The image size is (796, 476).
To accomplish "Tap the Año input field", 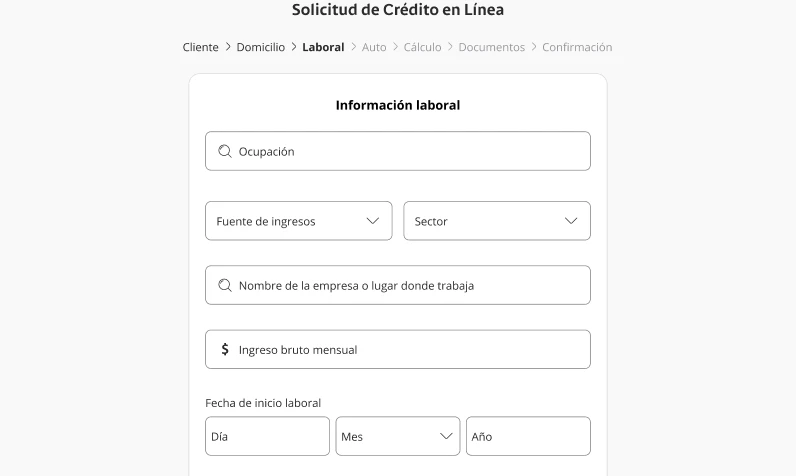I will [x=528, y=436].
